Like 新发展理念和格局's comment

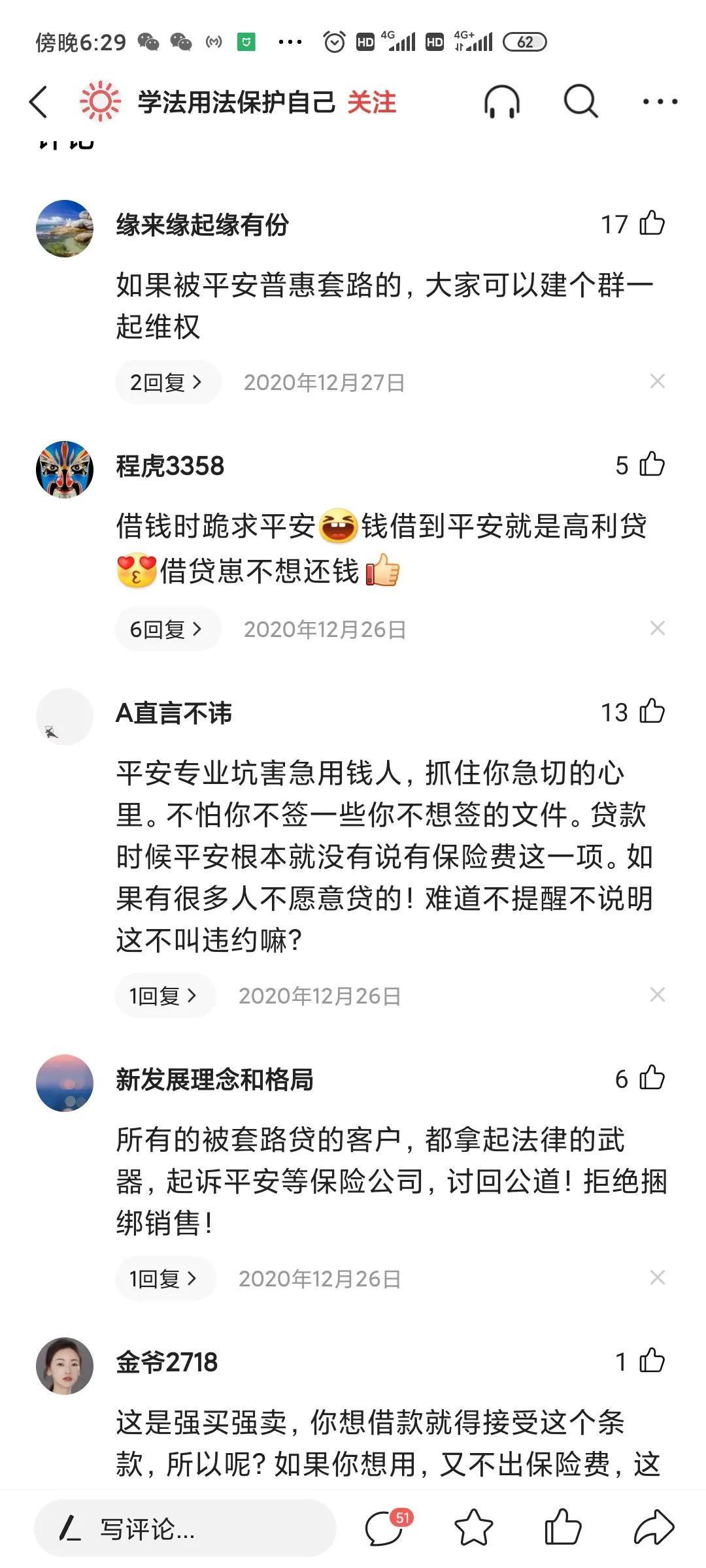pos(652,1078)
